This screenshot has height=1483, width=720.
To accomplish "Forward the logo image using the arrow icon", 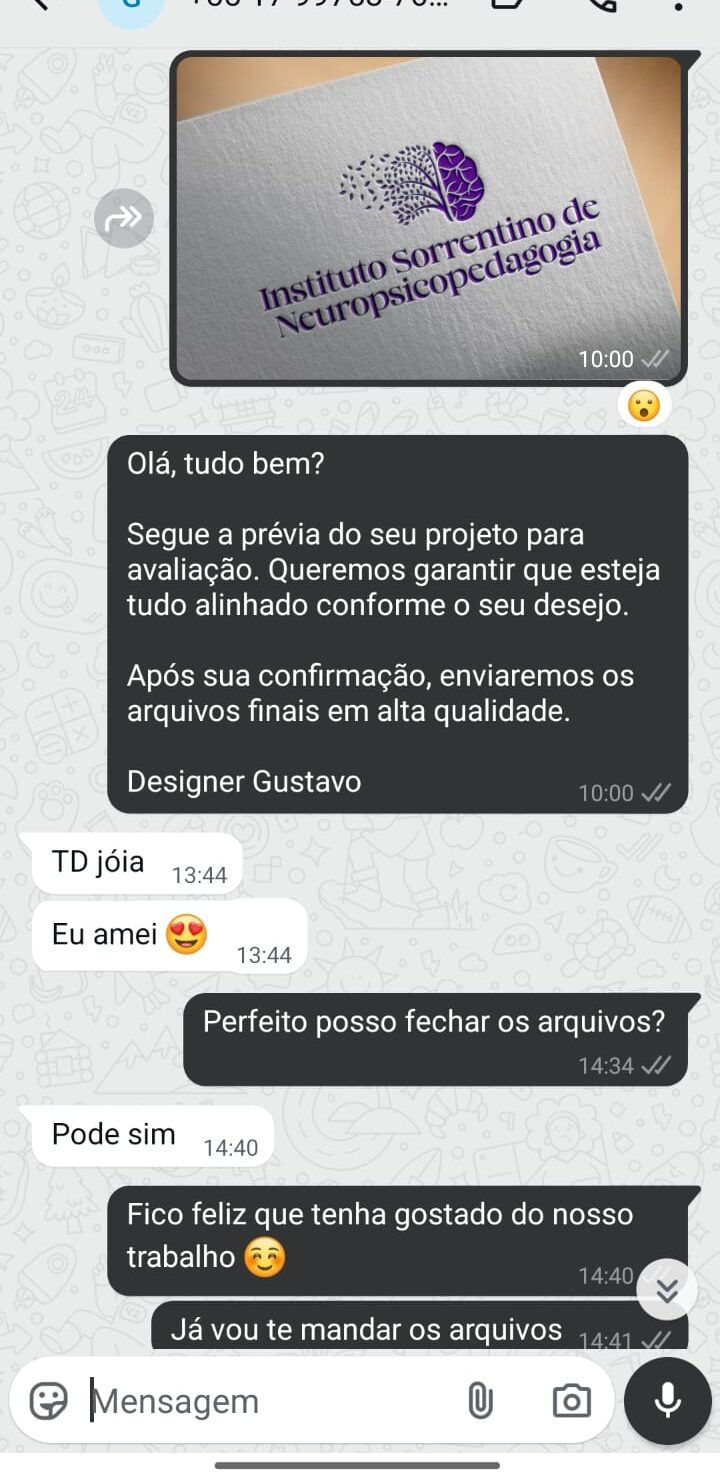I will coord(125,217).
